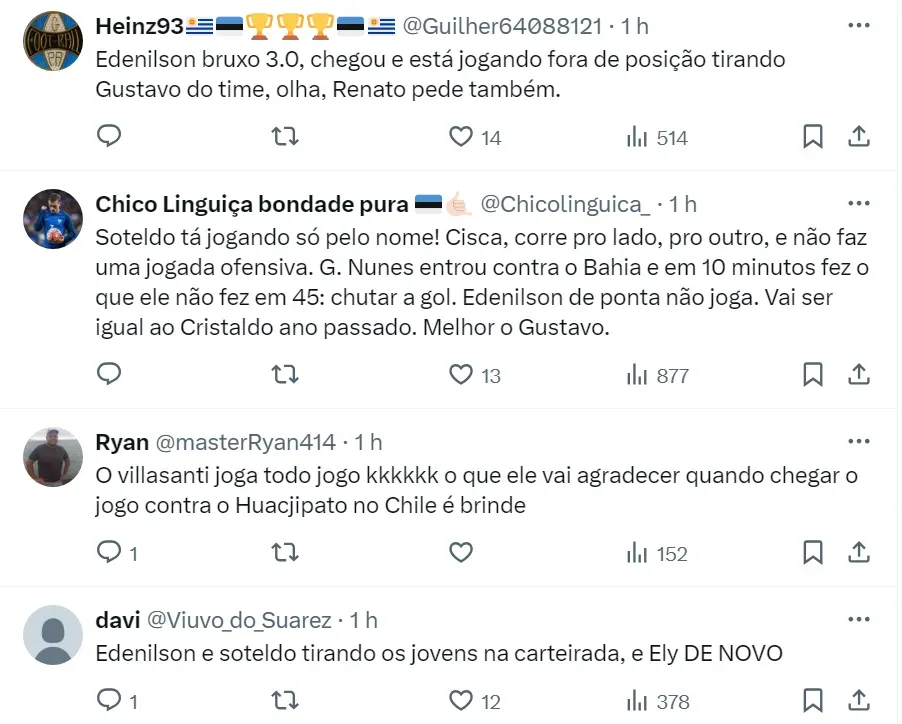Open more options on Ryan's tweet
Screen dimensions: 902x724
(858, 442)
